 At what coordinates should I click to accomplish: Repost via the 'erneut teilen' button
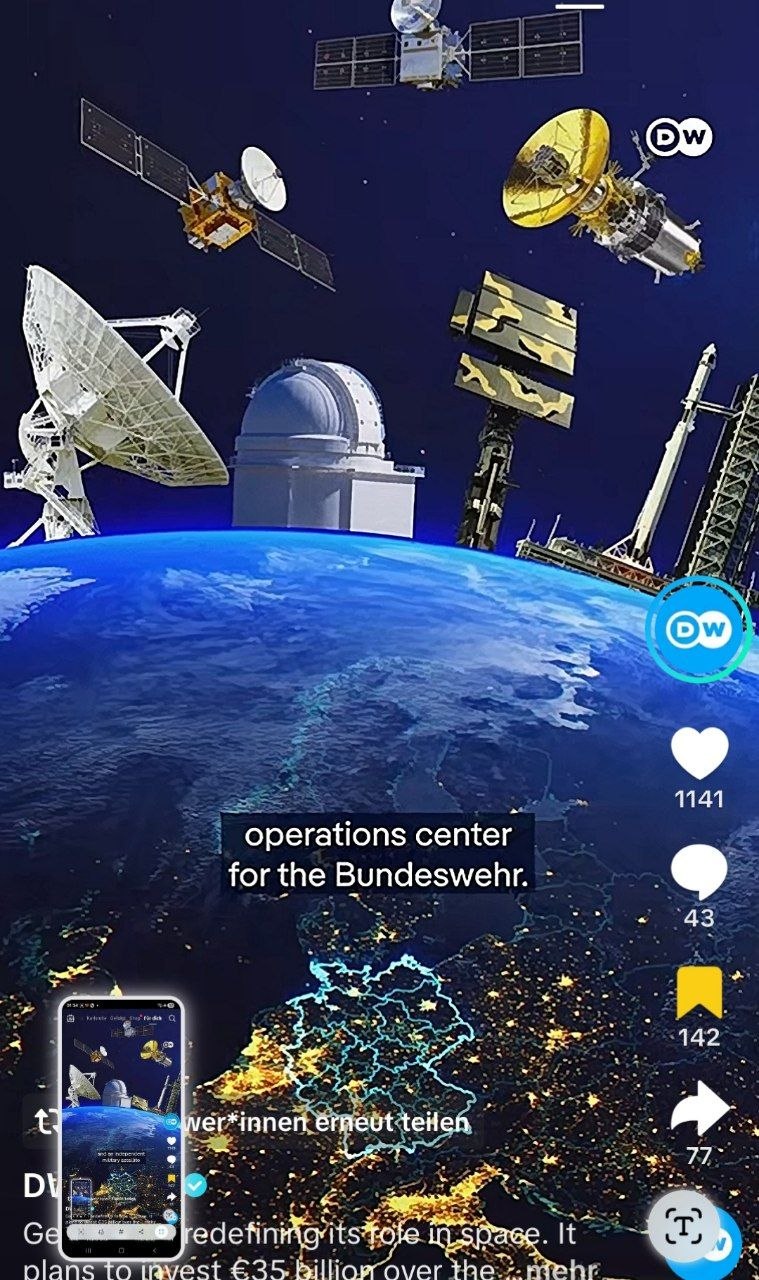click(x=330, y=1122)
